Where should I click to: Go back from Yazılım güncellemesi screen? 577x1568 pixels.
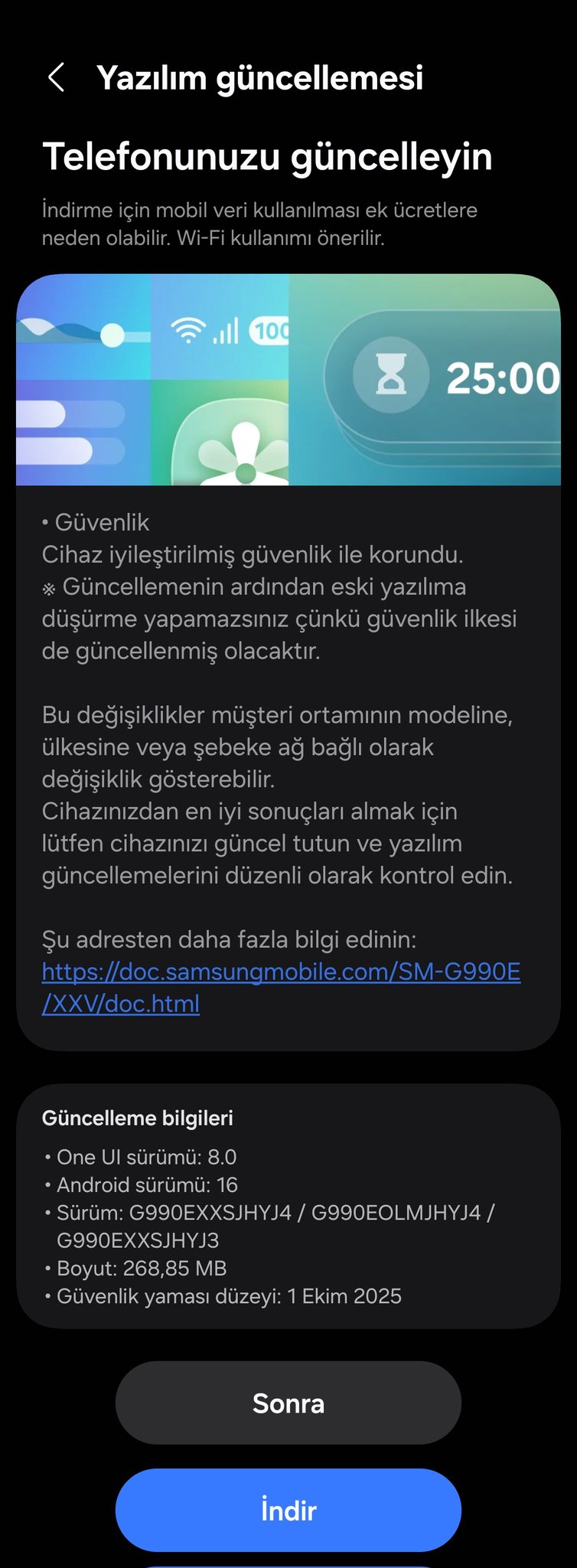pyautogui.click(x=56, y=77)
